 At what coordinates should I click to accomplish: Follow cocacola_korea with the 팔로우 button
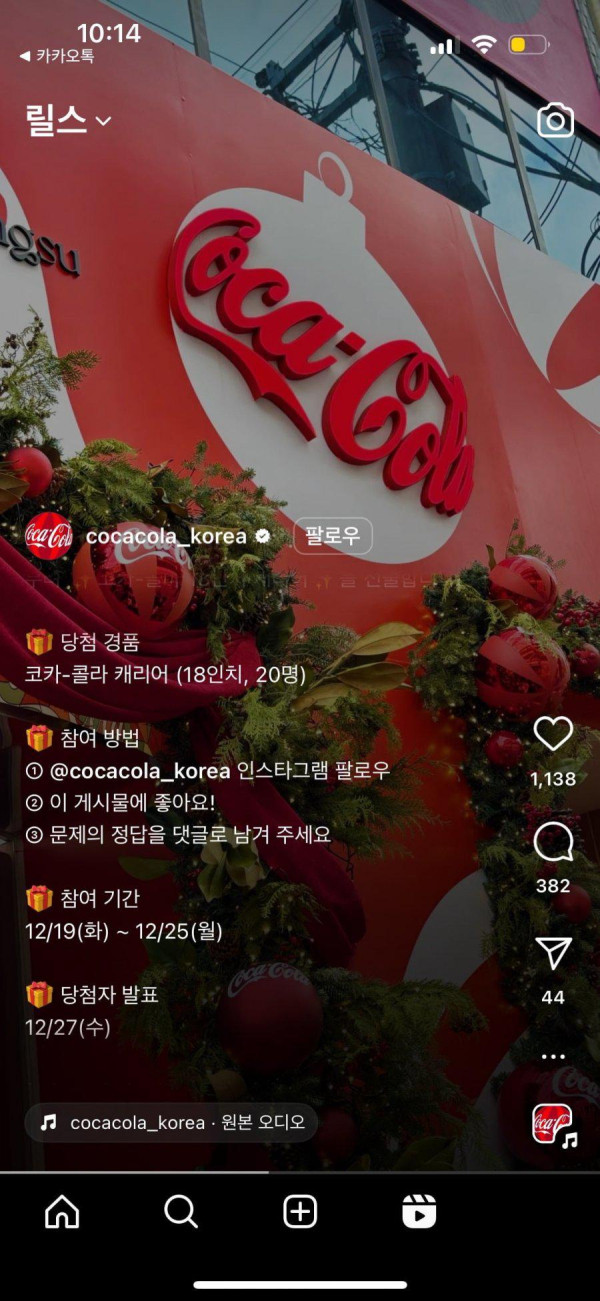click(332, 536)
